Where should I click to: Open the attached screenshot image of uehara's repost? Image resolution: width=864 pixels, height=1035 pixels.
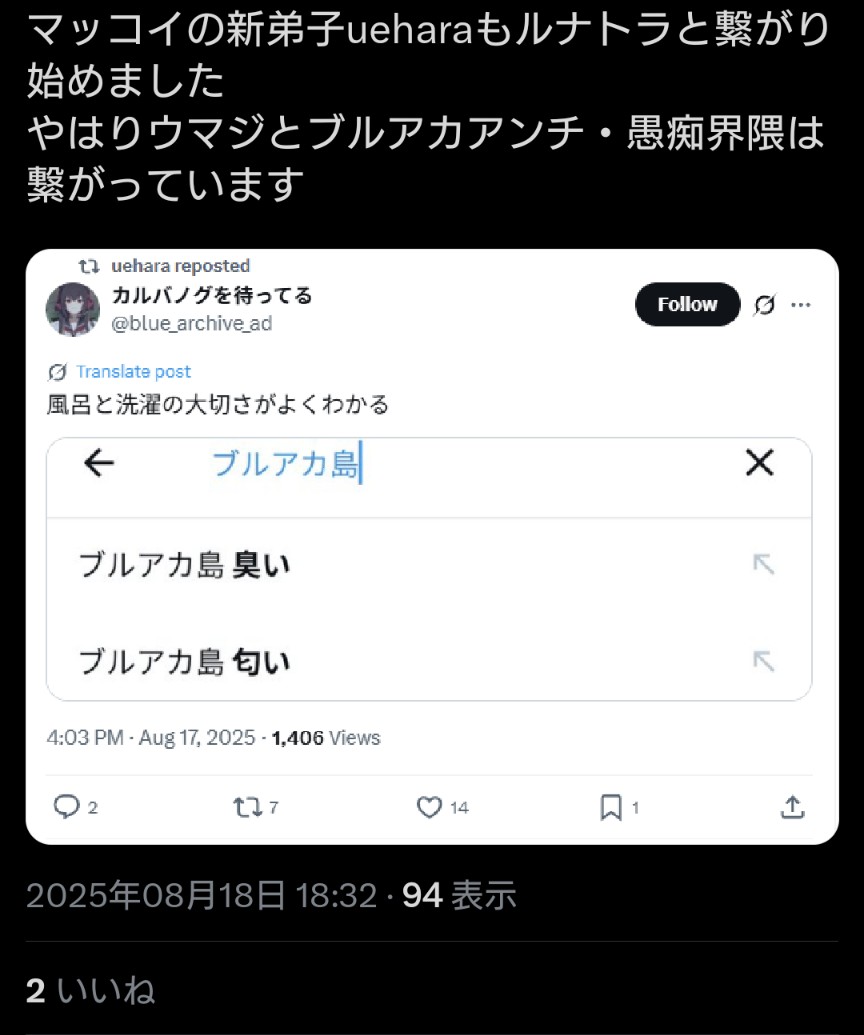(x=431, y=546)
